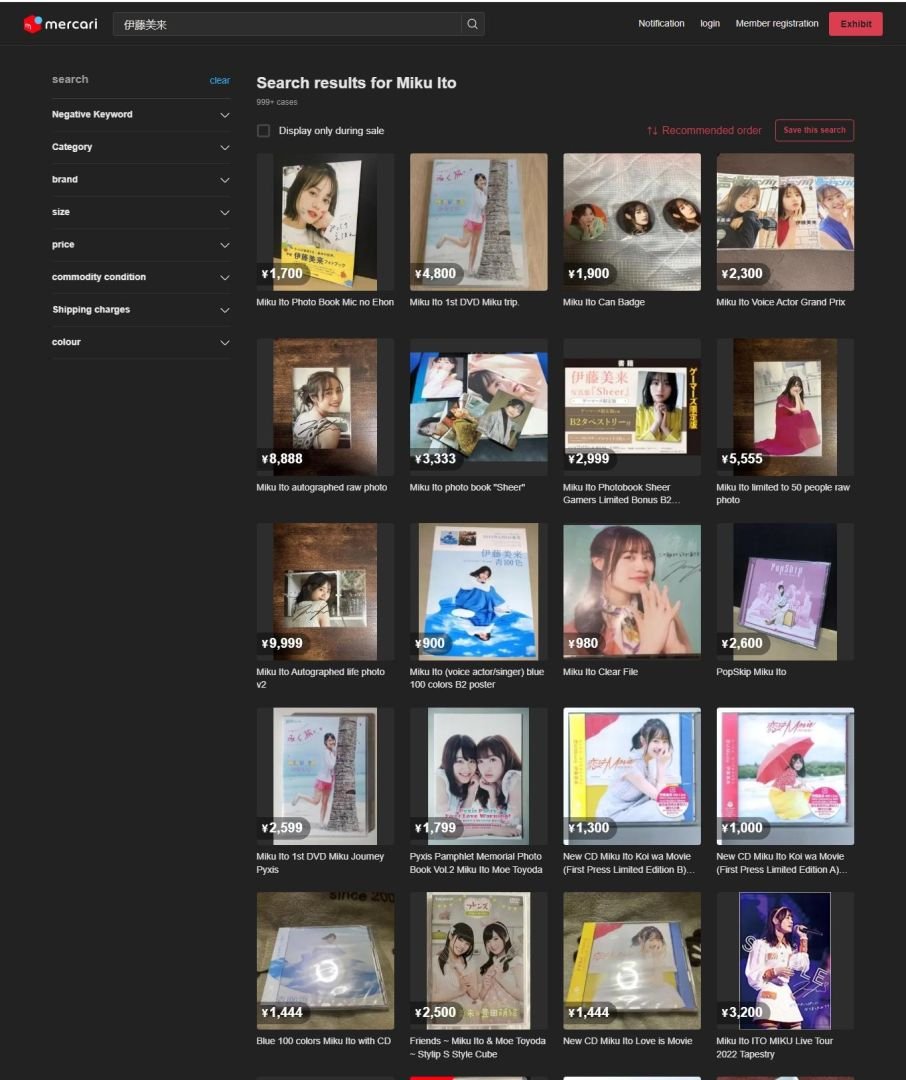The width and height of the screenshot is (906, 1080).
Task: Go to login
Action: coord(710,23)
